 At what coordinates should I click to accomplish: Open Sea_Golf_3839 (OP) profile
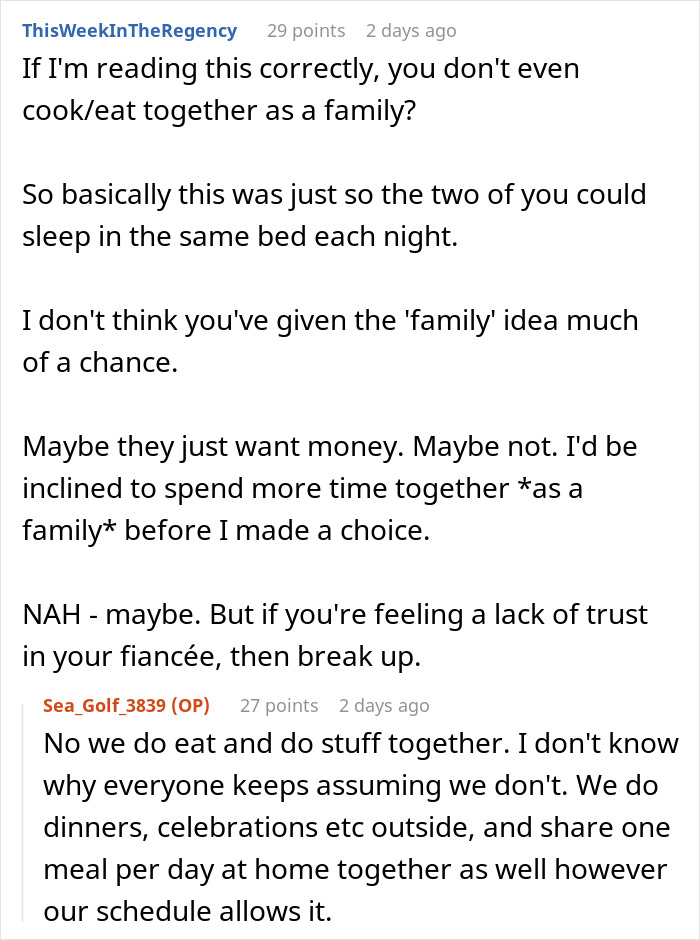[126, 705]
